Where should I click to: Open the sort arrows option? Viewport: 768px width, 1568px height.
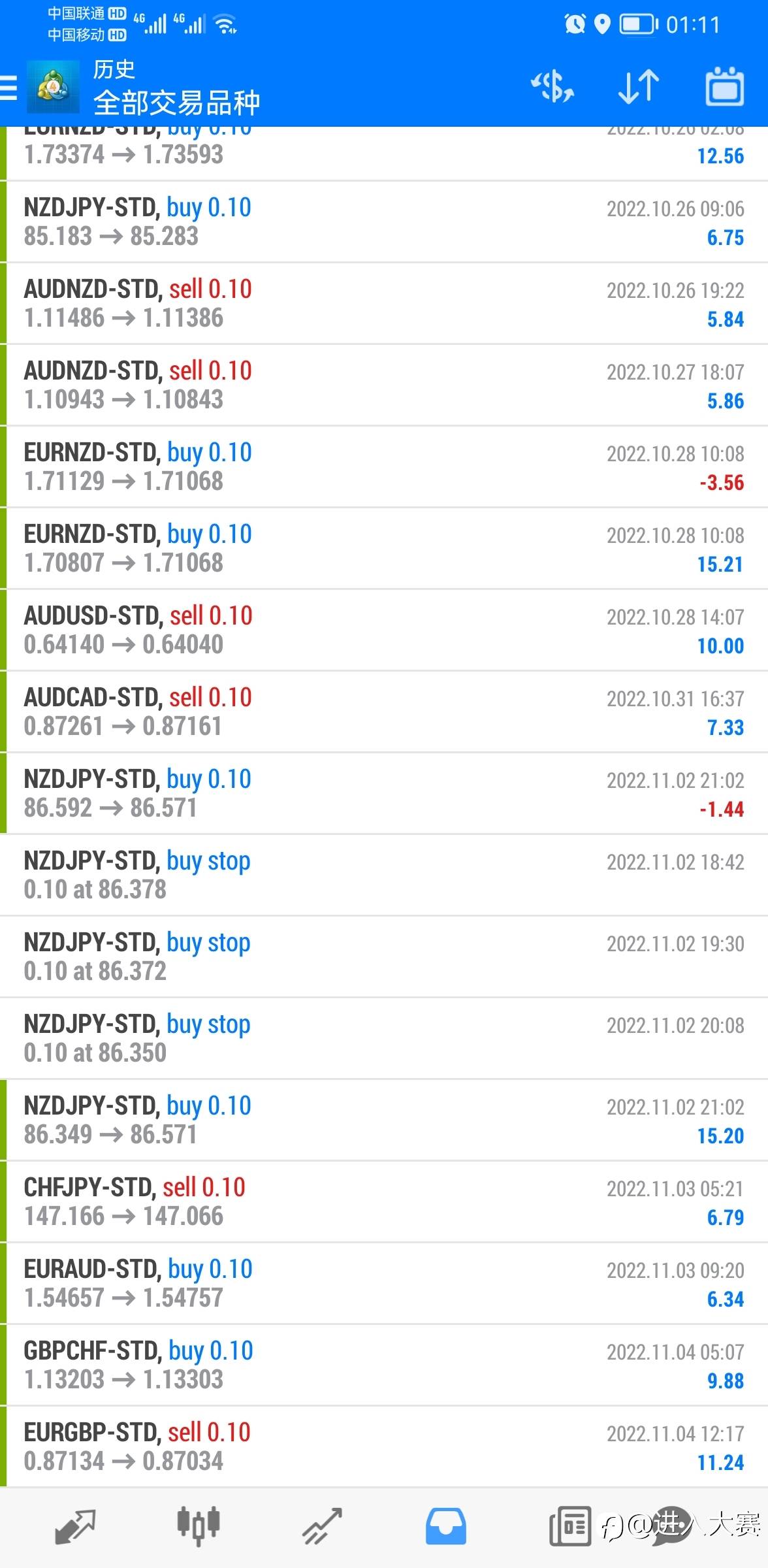[638, 87]
